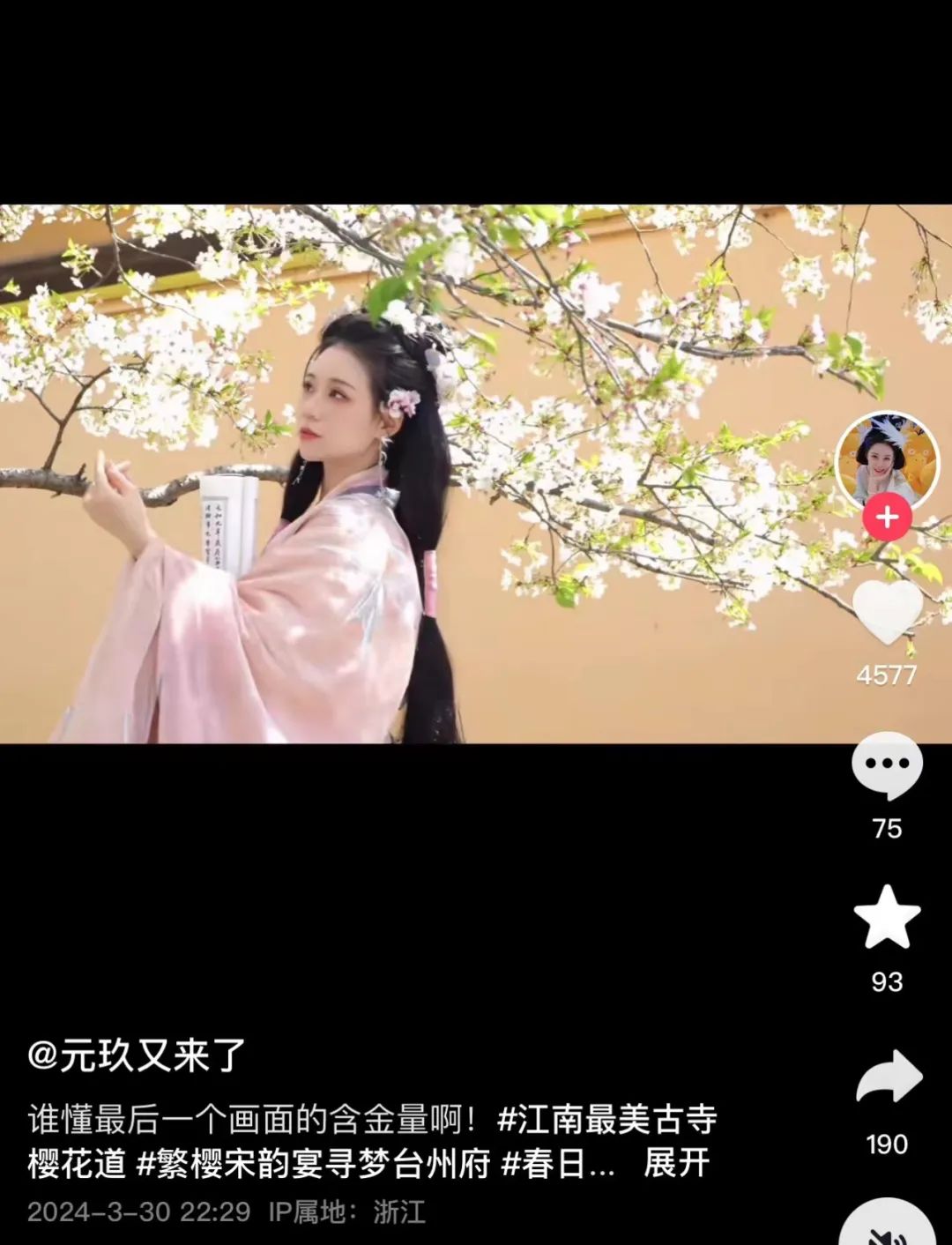Screen dimensions: 952x1245
Task: Open hashtag #江南最美古寺樱花道
Action: (x=606, y=1119)
